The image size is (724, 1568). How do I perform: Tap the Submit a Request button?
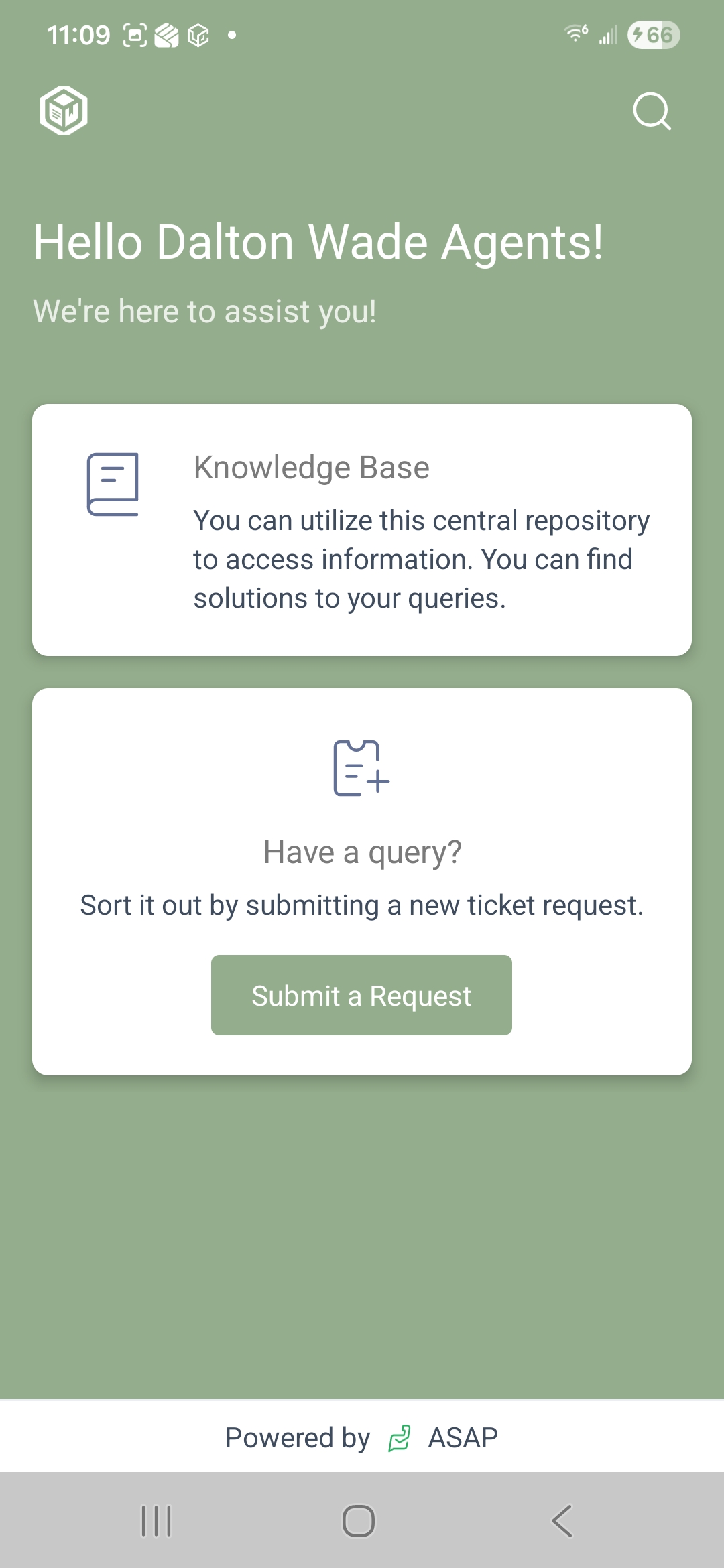tap(361, 995)
